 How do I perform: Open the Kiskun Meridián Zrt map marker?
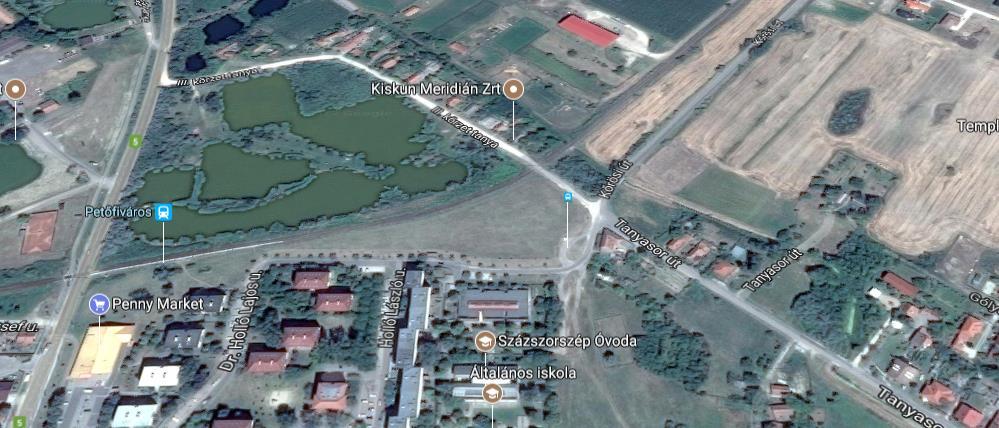click(x=513, y=89)
